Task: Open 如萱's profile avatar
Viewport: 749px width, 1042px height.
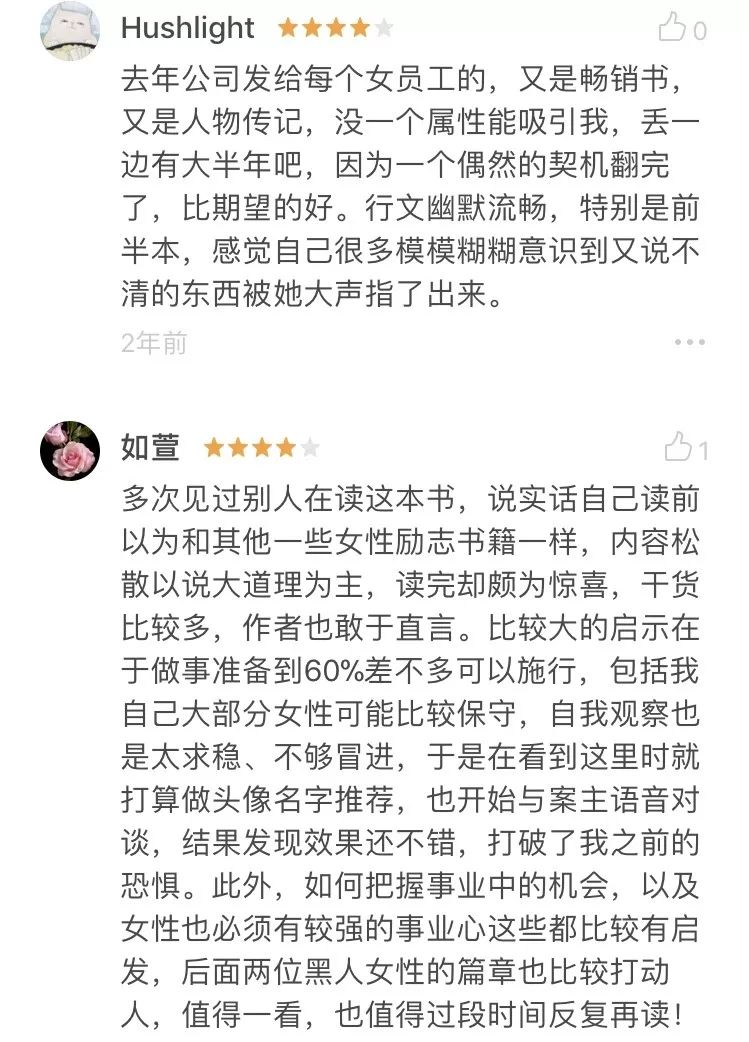Action: (69, 451)
